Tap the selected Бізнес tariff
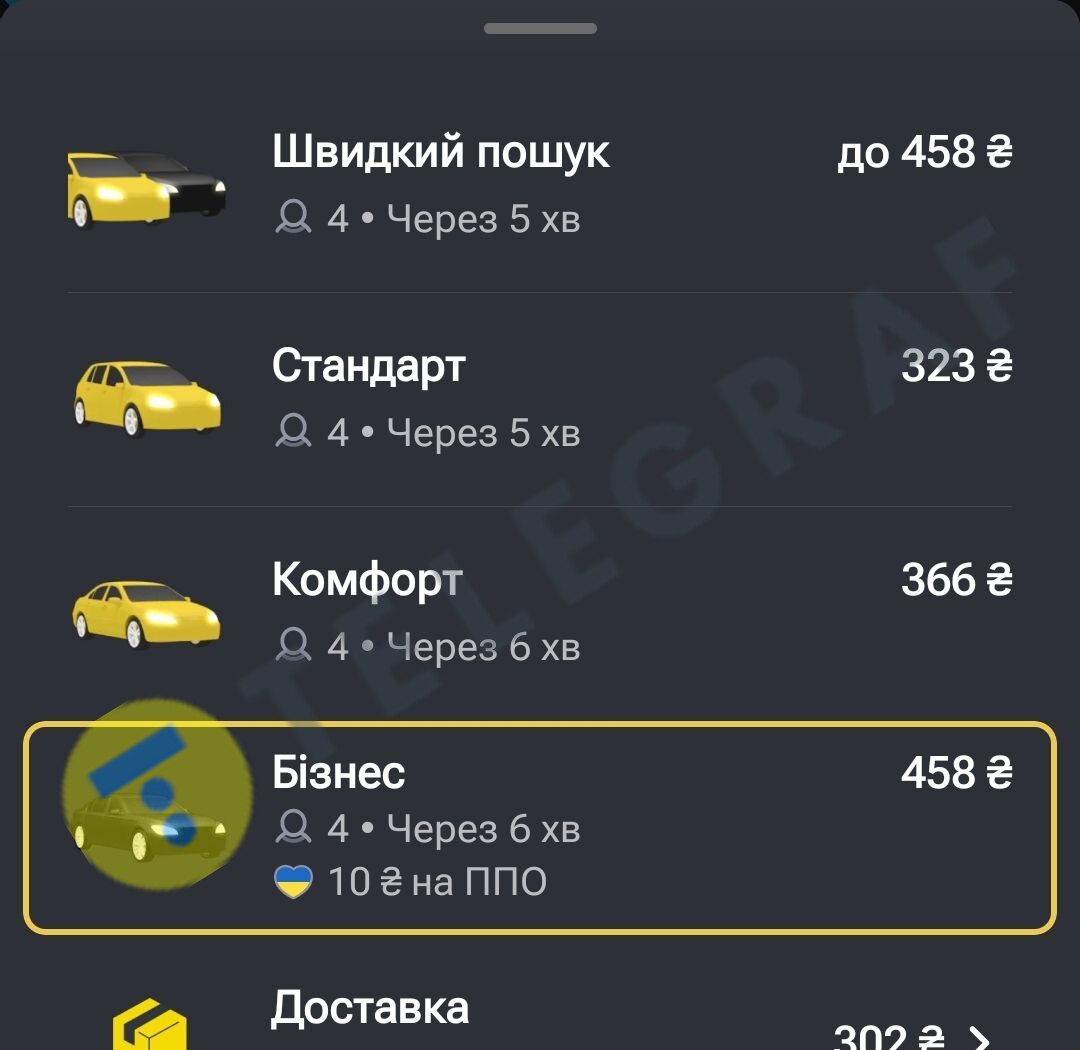Screen dimensions: 1080x1050 pos(540,827)
